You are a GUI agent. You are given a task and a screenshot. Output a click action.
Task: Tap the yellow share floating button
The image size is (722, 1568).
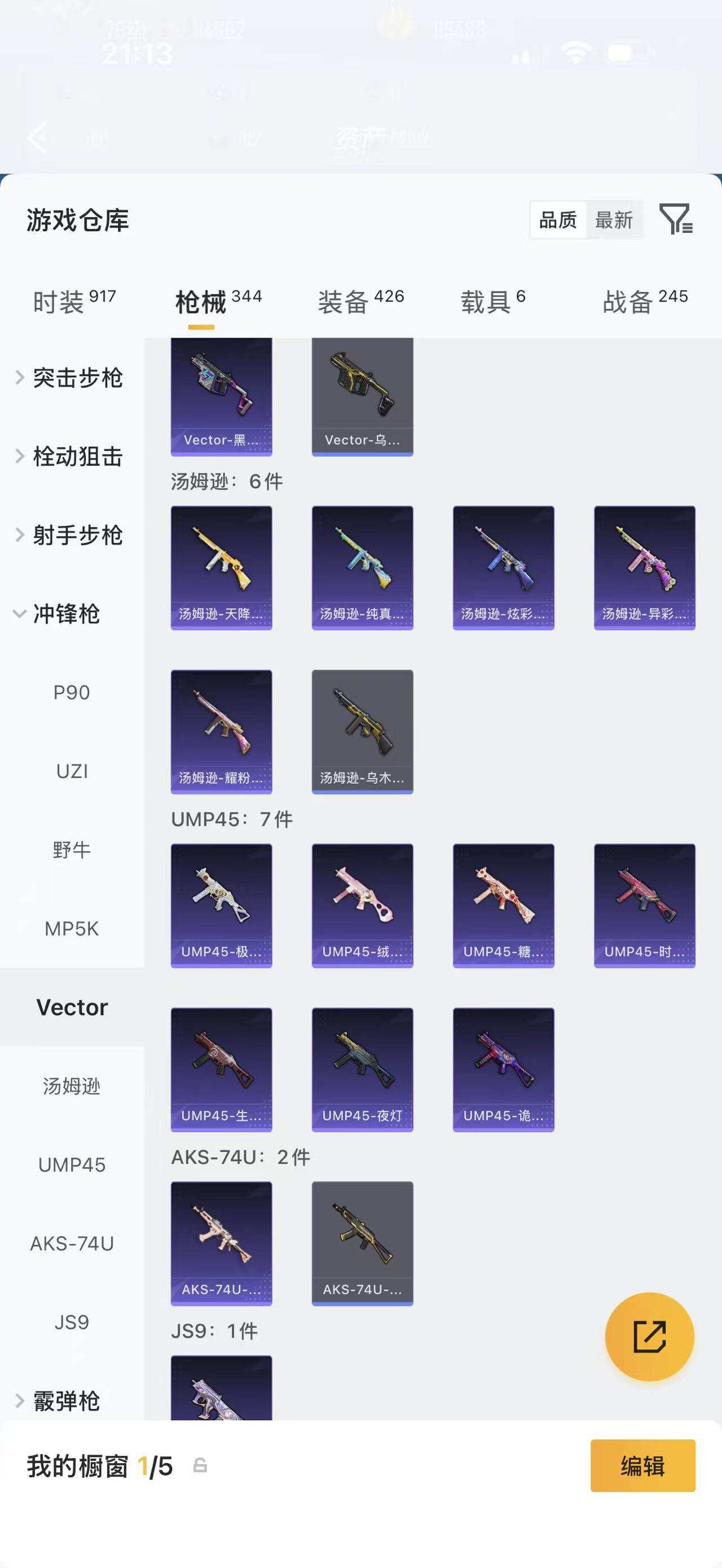coord(649,1337)
